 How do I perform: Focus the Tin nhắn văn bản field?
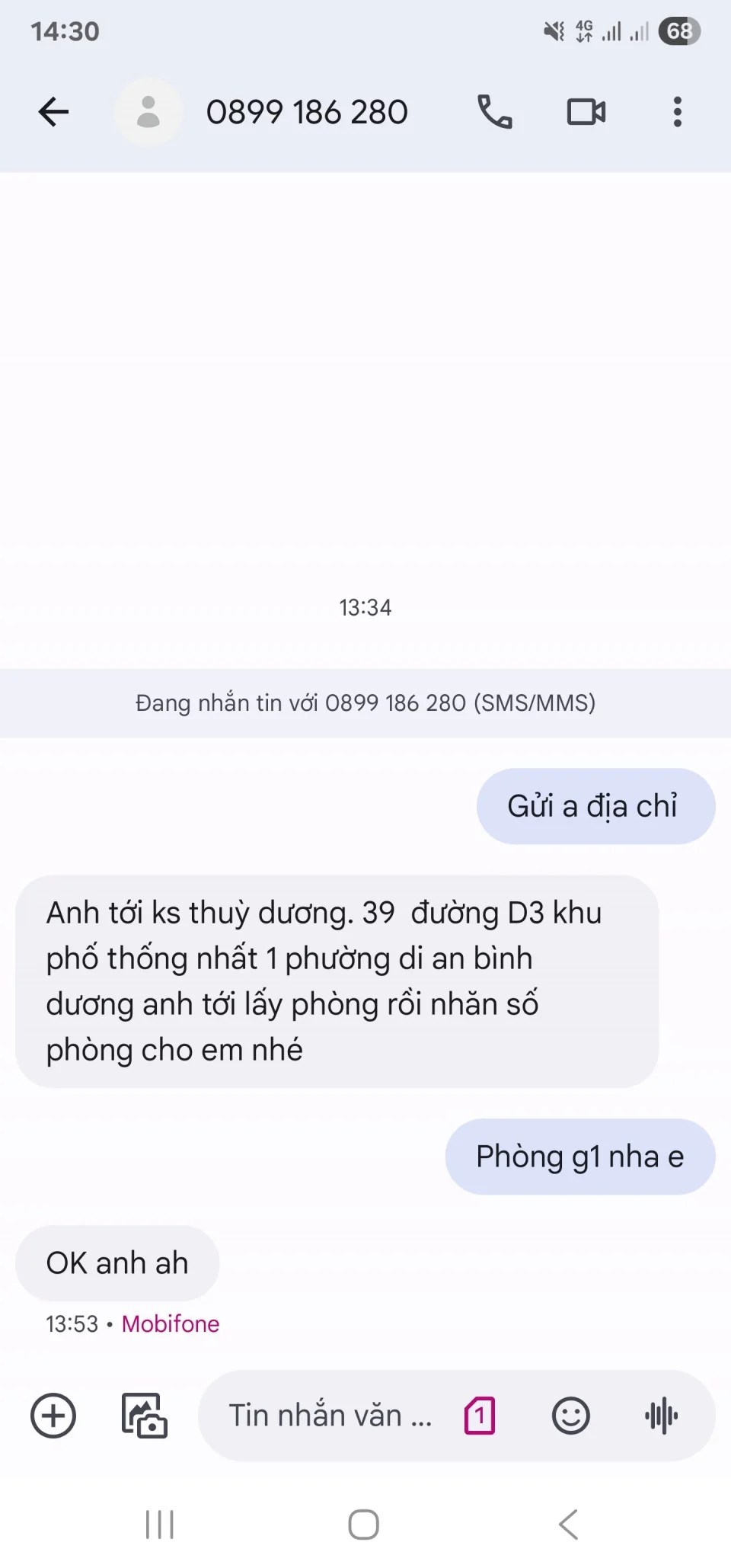click(330, 1416)
